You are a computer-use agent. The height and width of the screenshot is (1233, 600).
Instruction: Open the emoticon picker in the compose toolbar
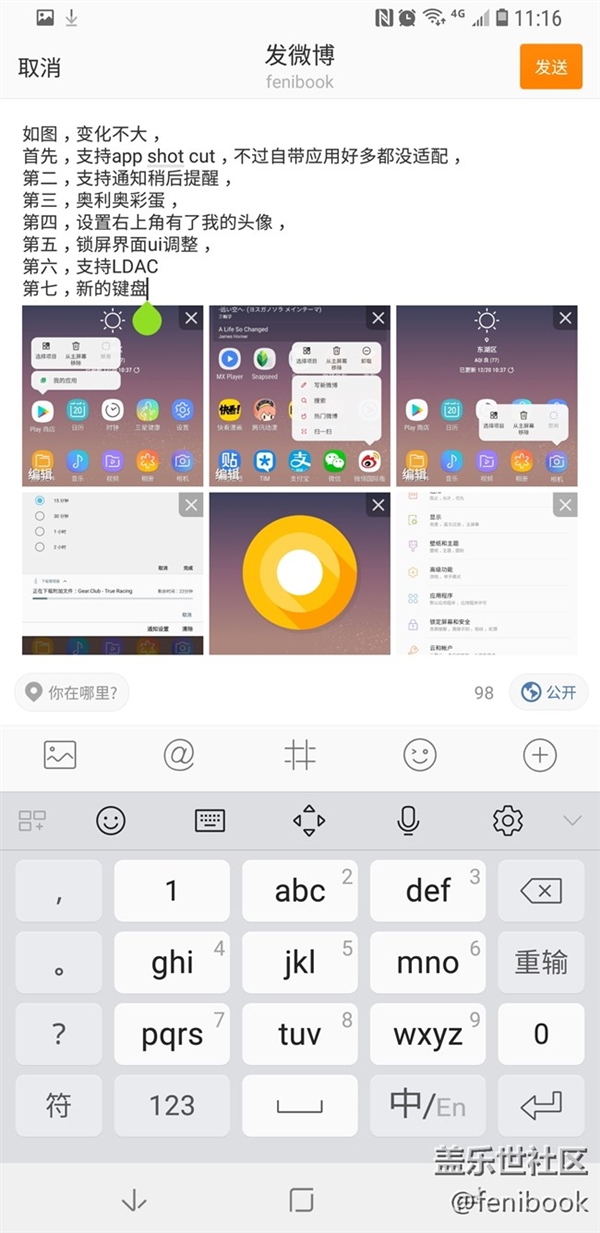[x=420, y=755]
